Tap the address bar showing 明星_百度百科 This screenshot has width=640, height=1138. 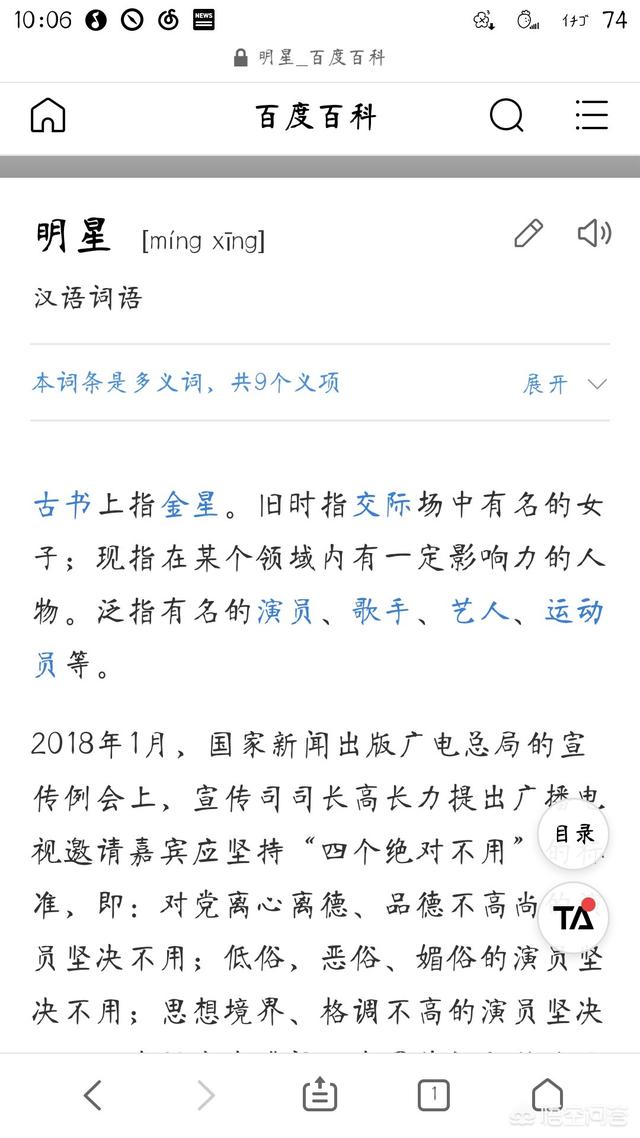click(309, 58)
